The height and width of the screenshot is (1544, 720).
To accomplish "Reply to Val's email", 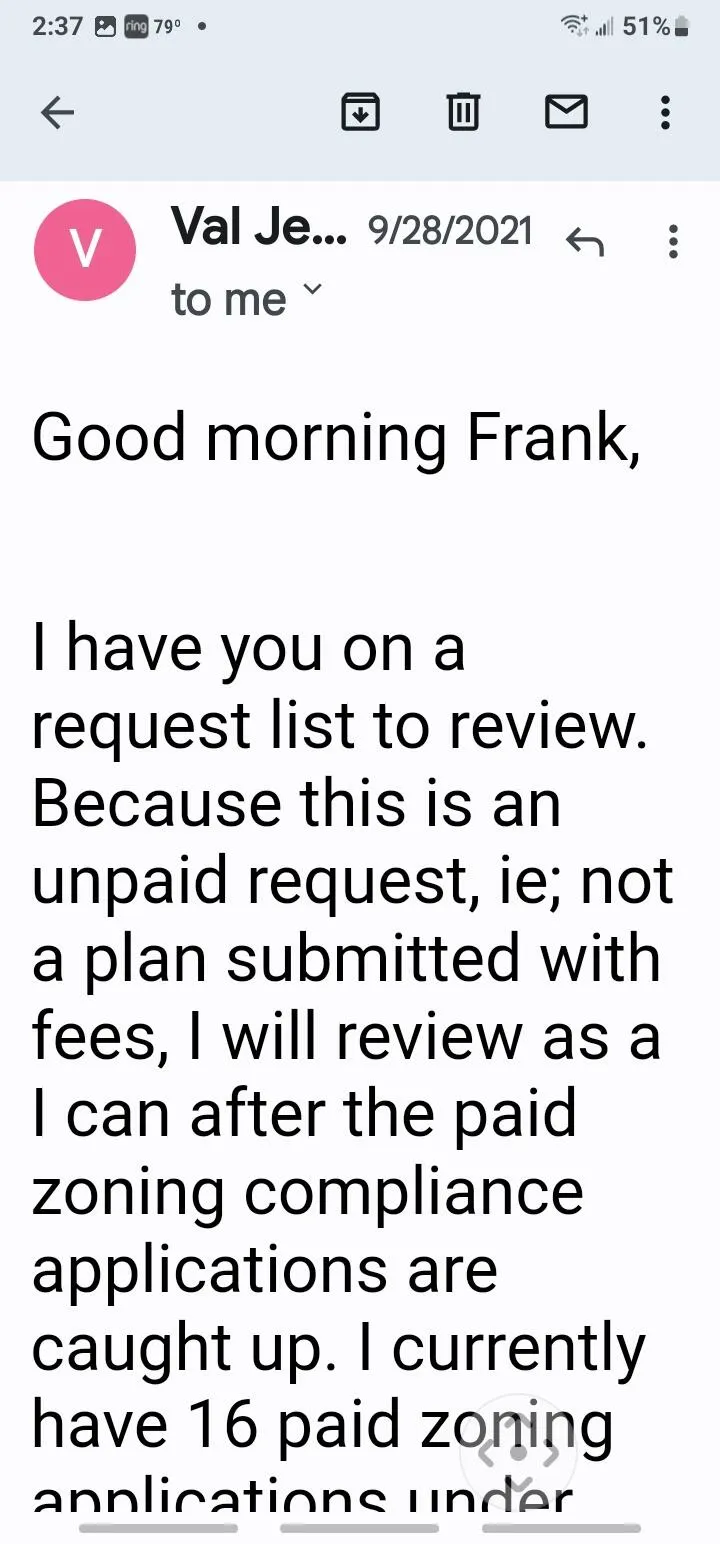I will 585,241.
